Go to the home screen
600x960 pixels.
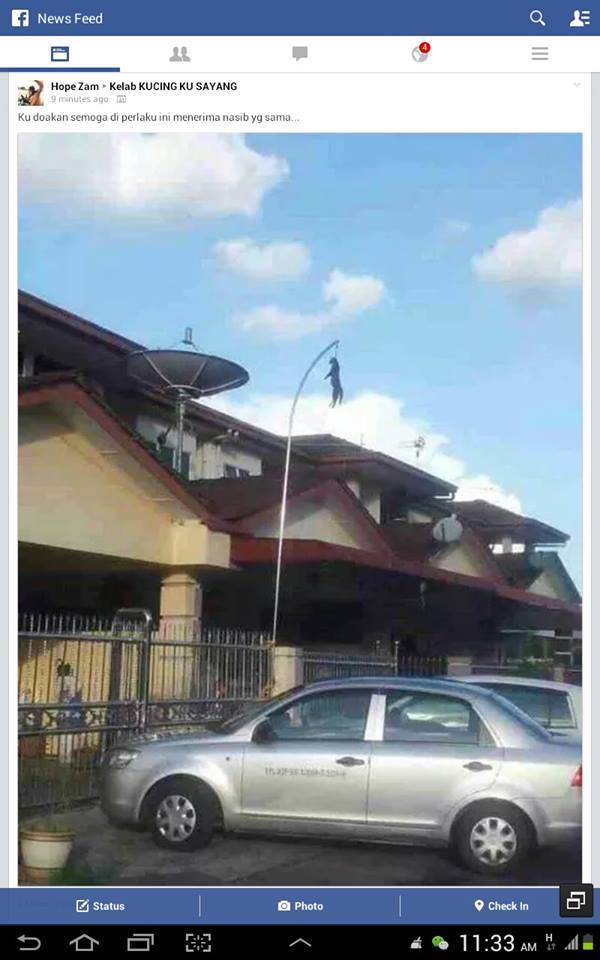coord(85,942)
